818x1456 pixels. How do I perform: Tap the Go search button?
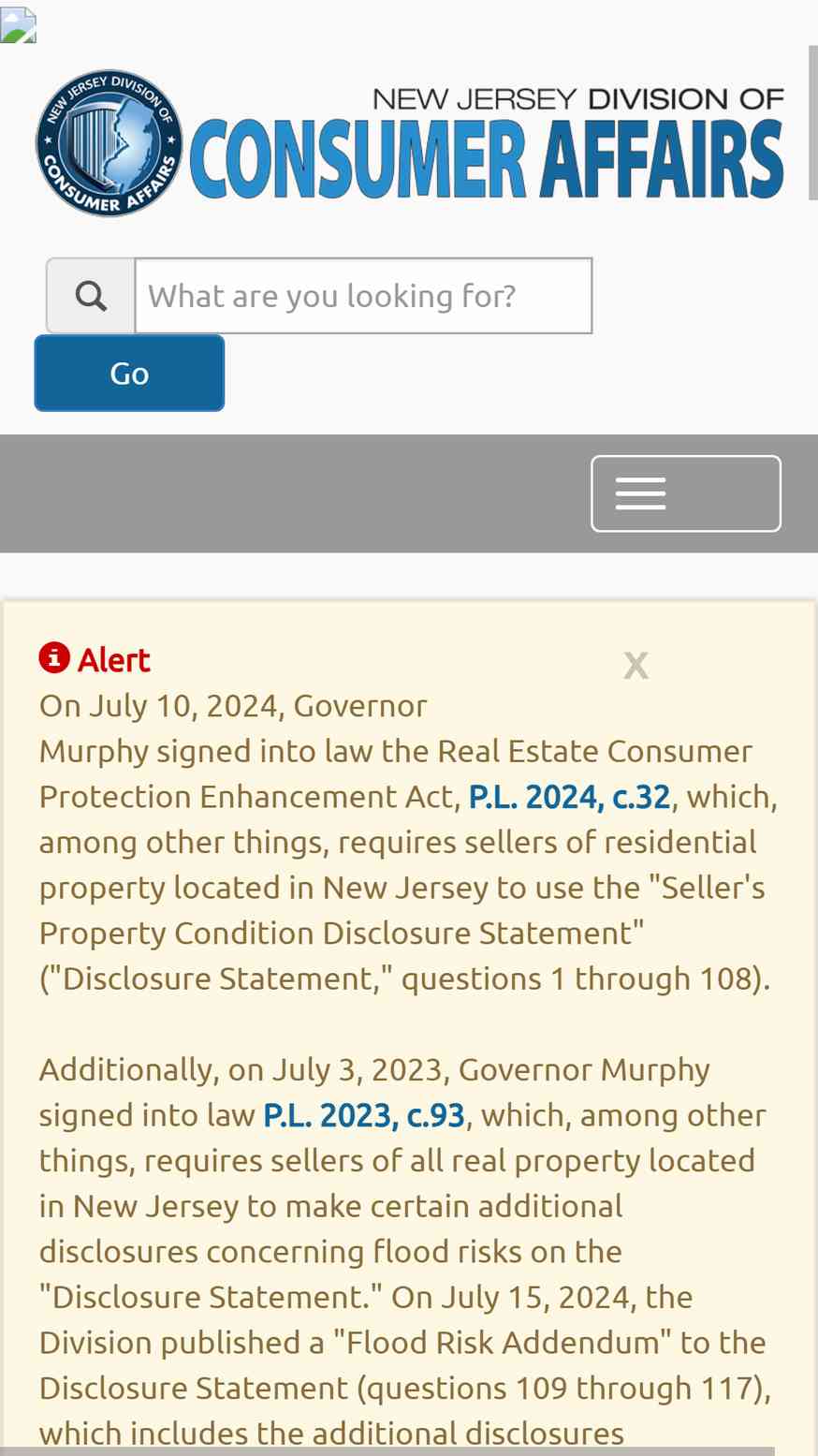[129, 373]
